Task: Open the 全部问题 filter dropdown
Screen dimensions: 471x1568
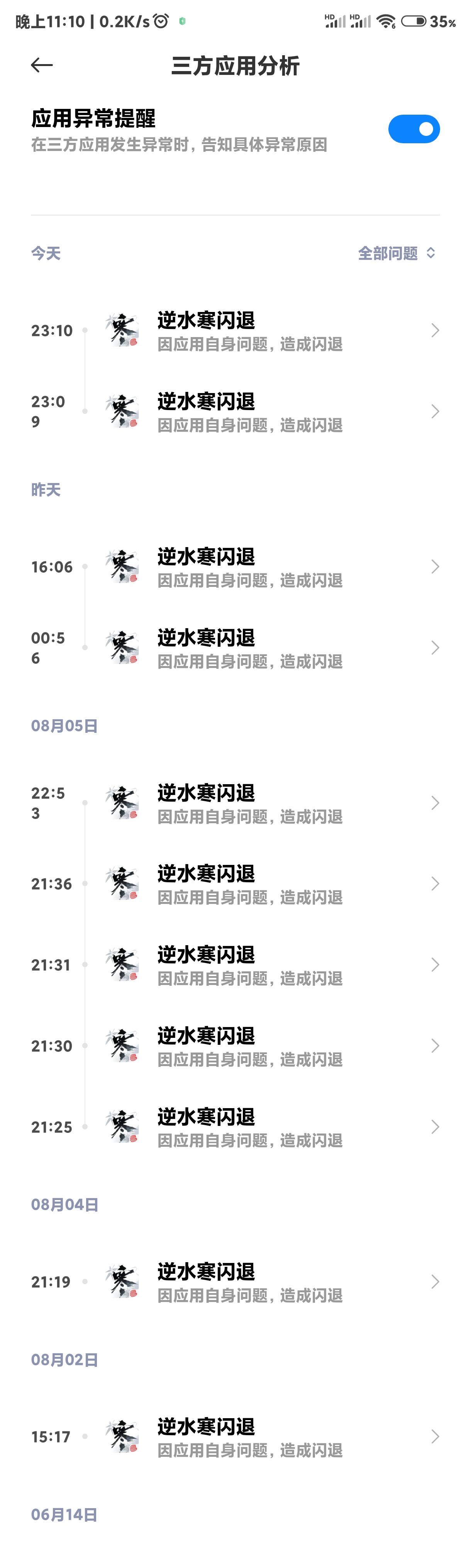Action: (x=396, y=253)
